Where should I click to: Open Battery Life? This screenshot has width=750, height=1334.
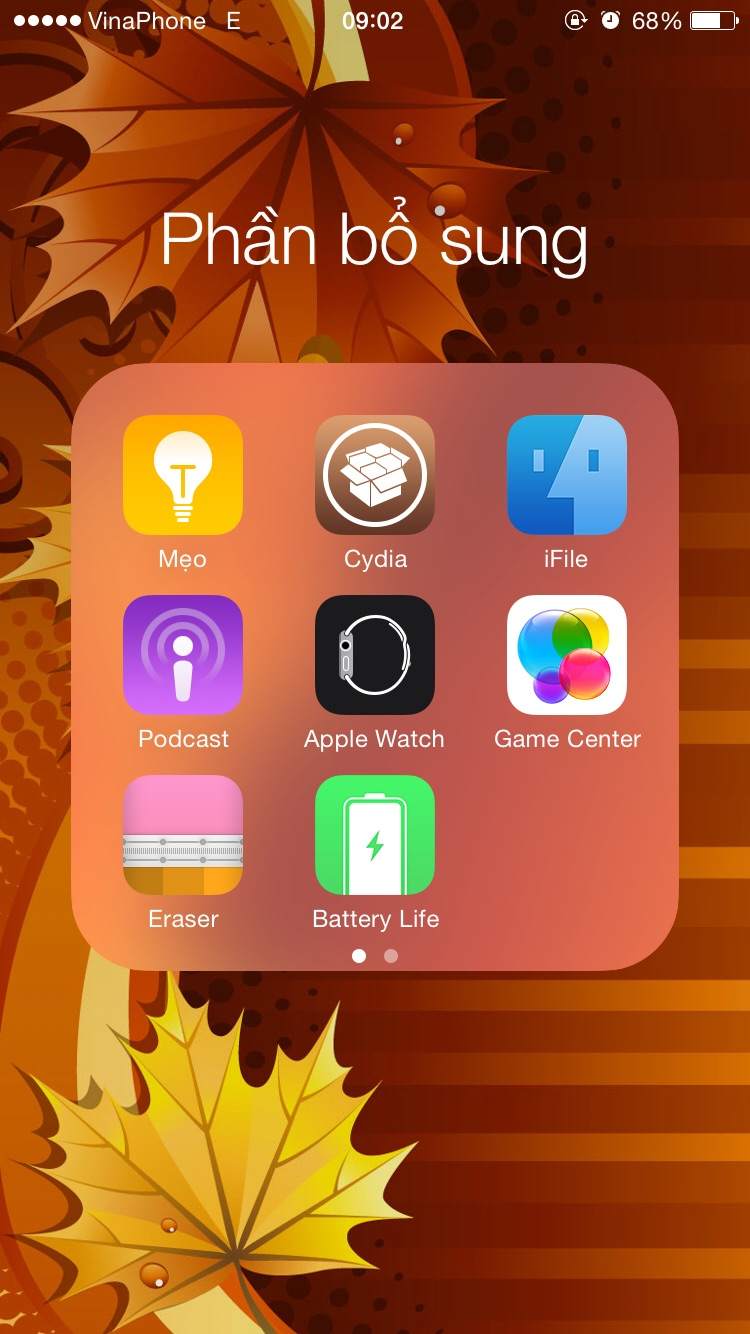coord(375,835)
